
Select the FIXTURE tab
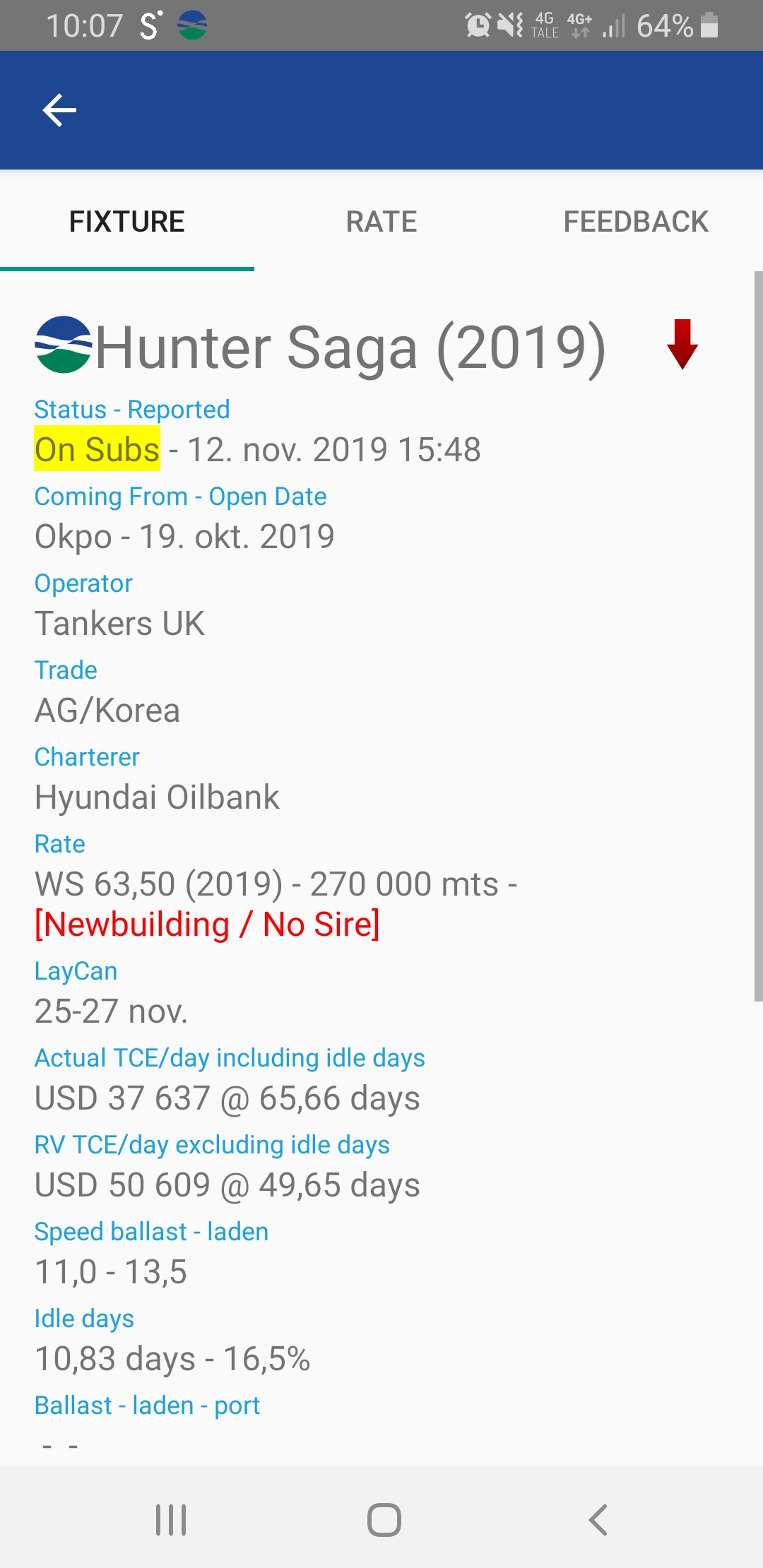[127, 222]
